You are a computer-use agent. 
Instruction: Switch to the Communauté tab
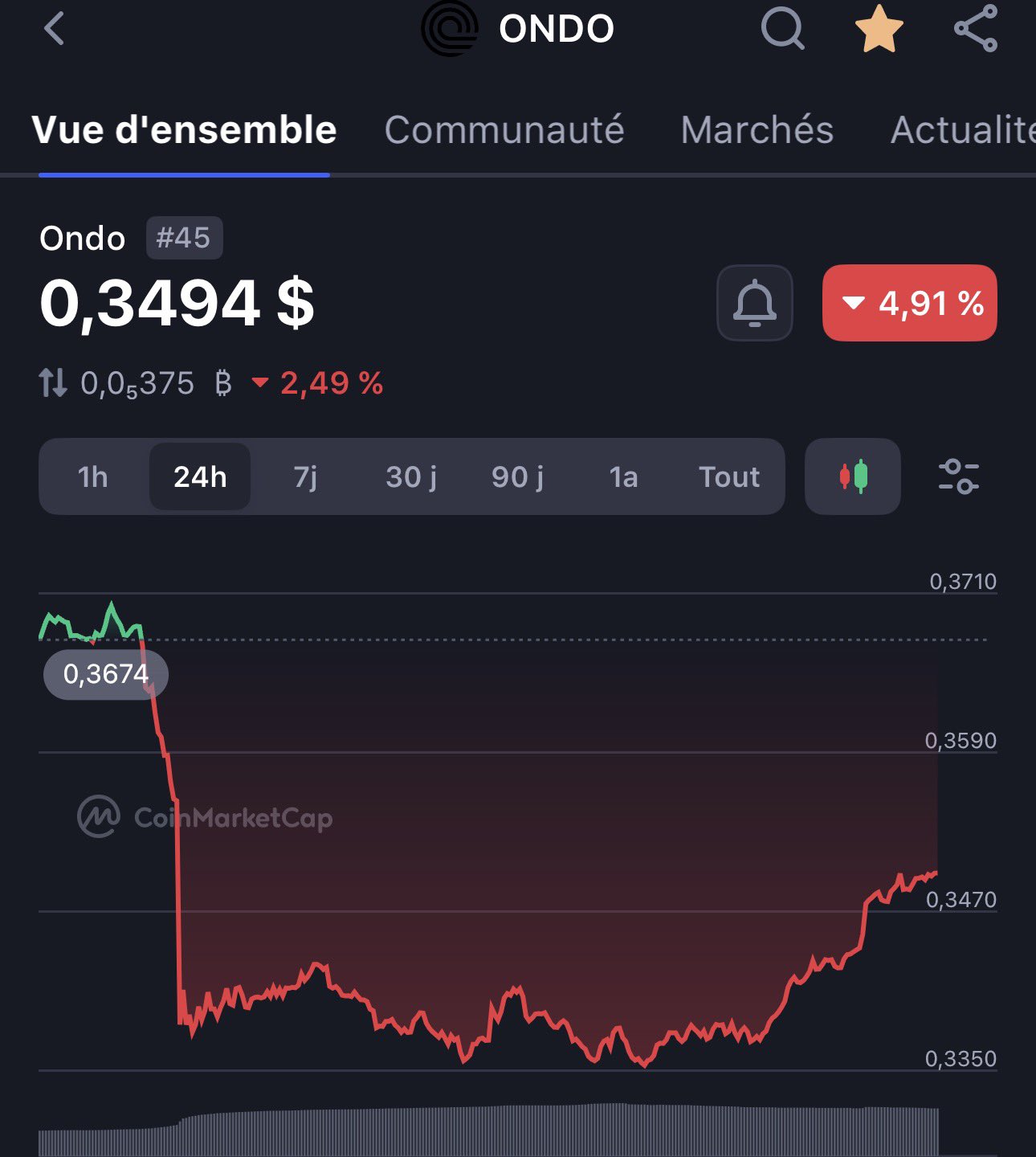(x=504, y=130)
